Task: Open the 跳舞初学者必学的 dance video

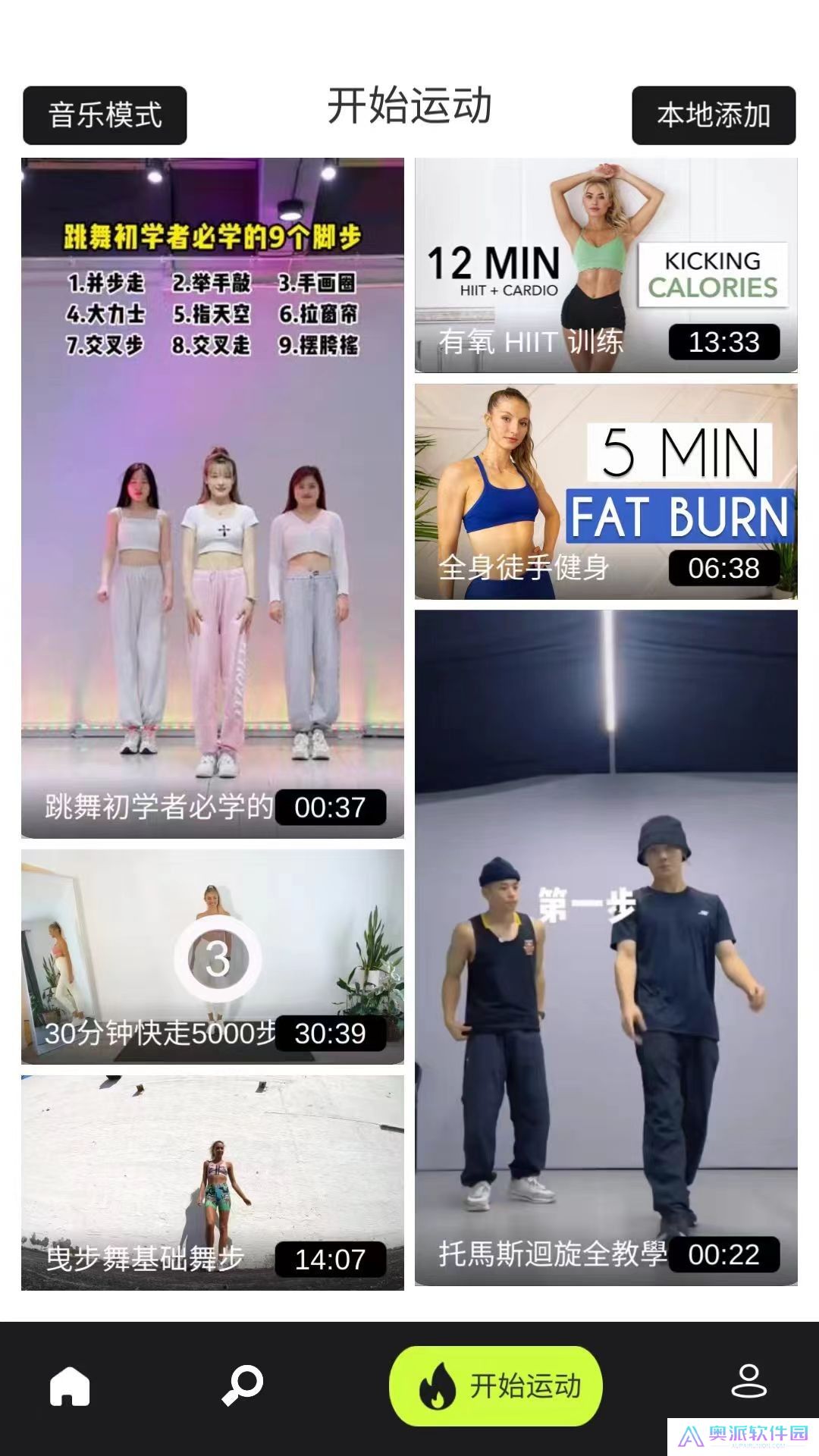Action: 212,497
